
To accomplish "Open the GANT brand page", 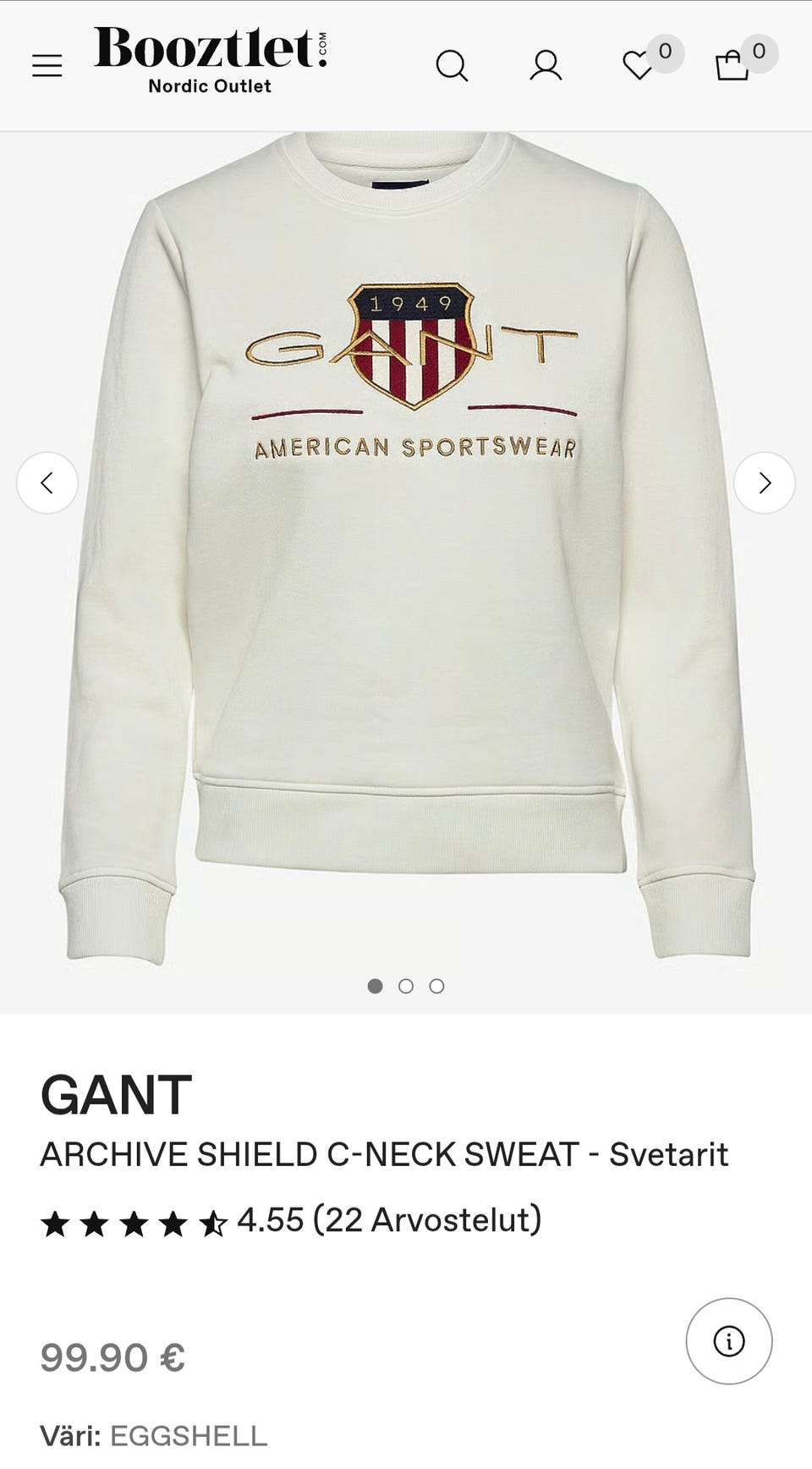I will pos(117,1095).
